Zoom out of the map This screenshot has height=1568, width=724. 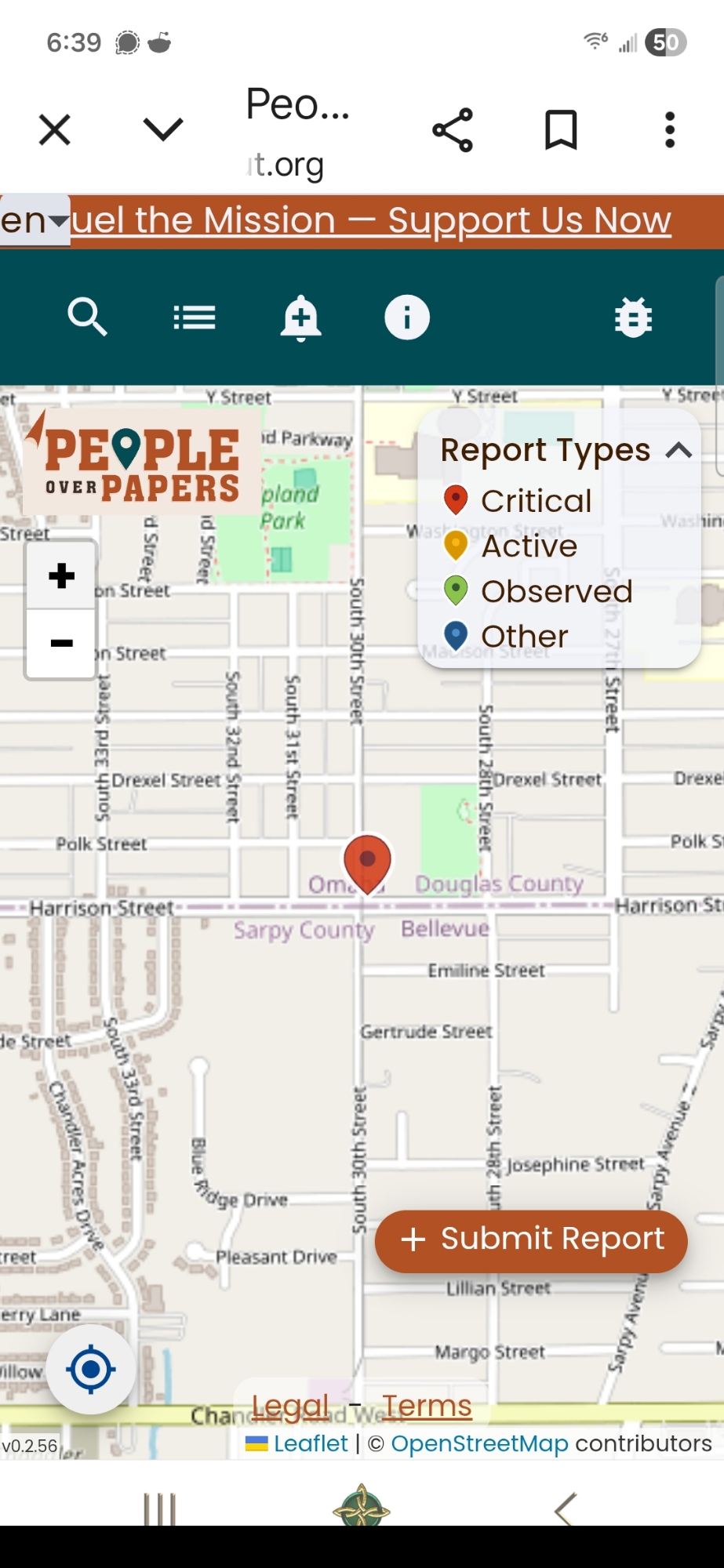(x=61, y=644)
